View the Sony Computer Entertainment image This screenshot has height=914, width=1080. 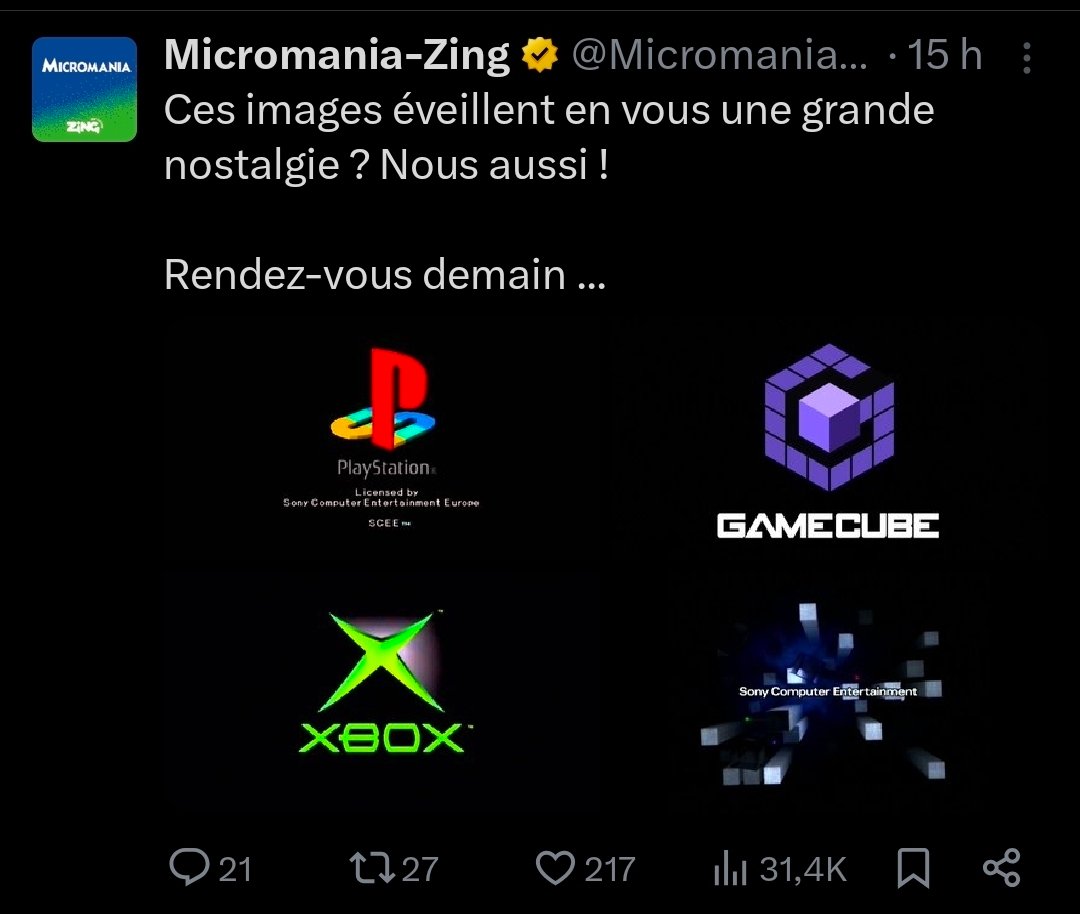coord(828,692)
